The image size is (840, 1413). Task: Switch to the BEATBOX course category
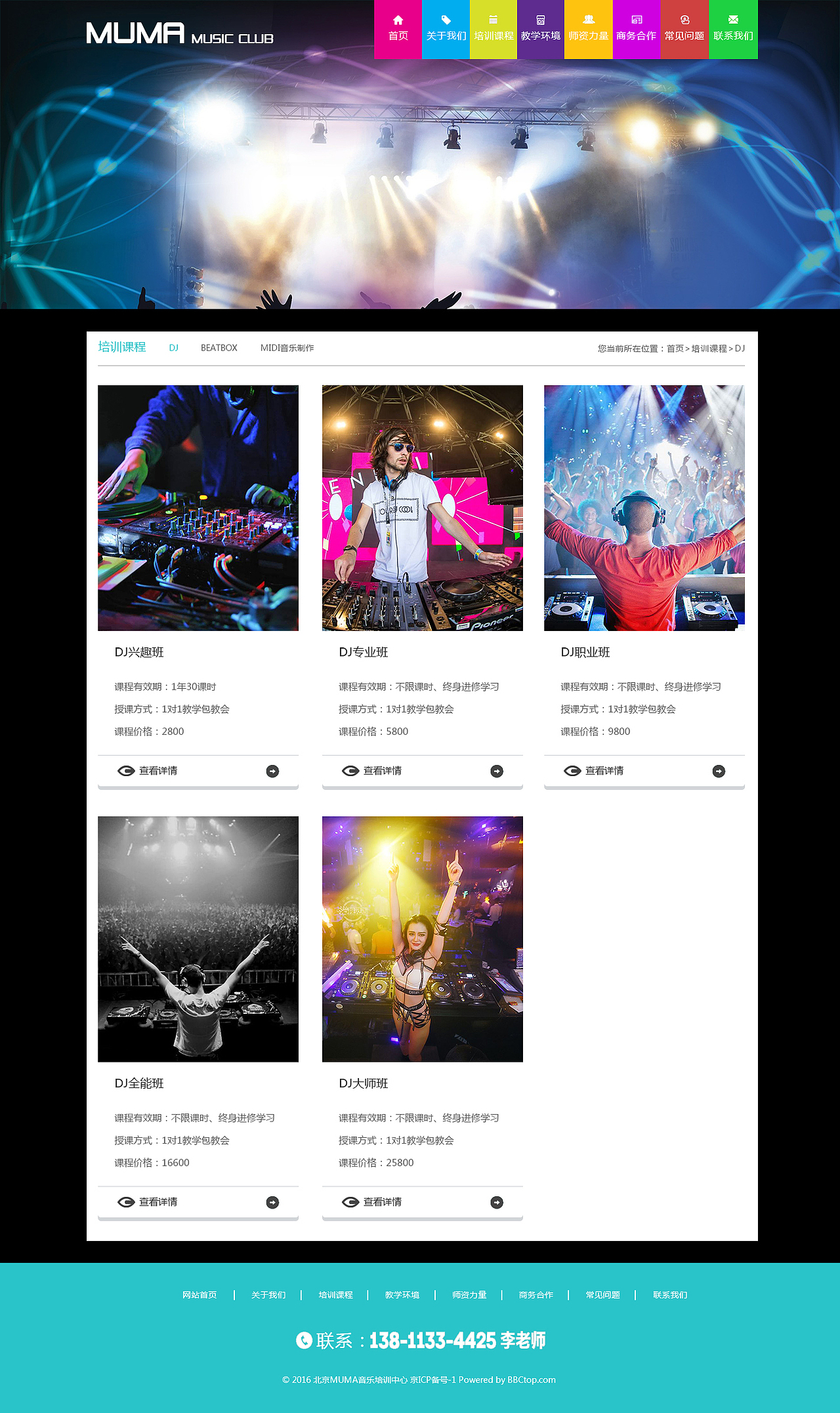pyautogui.click(x=219, y=348)
